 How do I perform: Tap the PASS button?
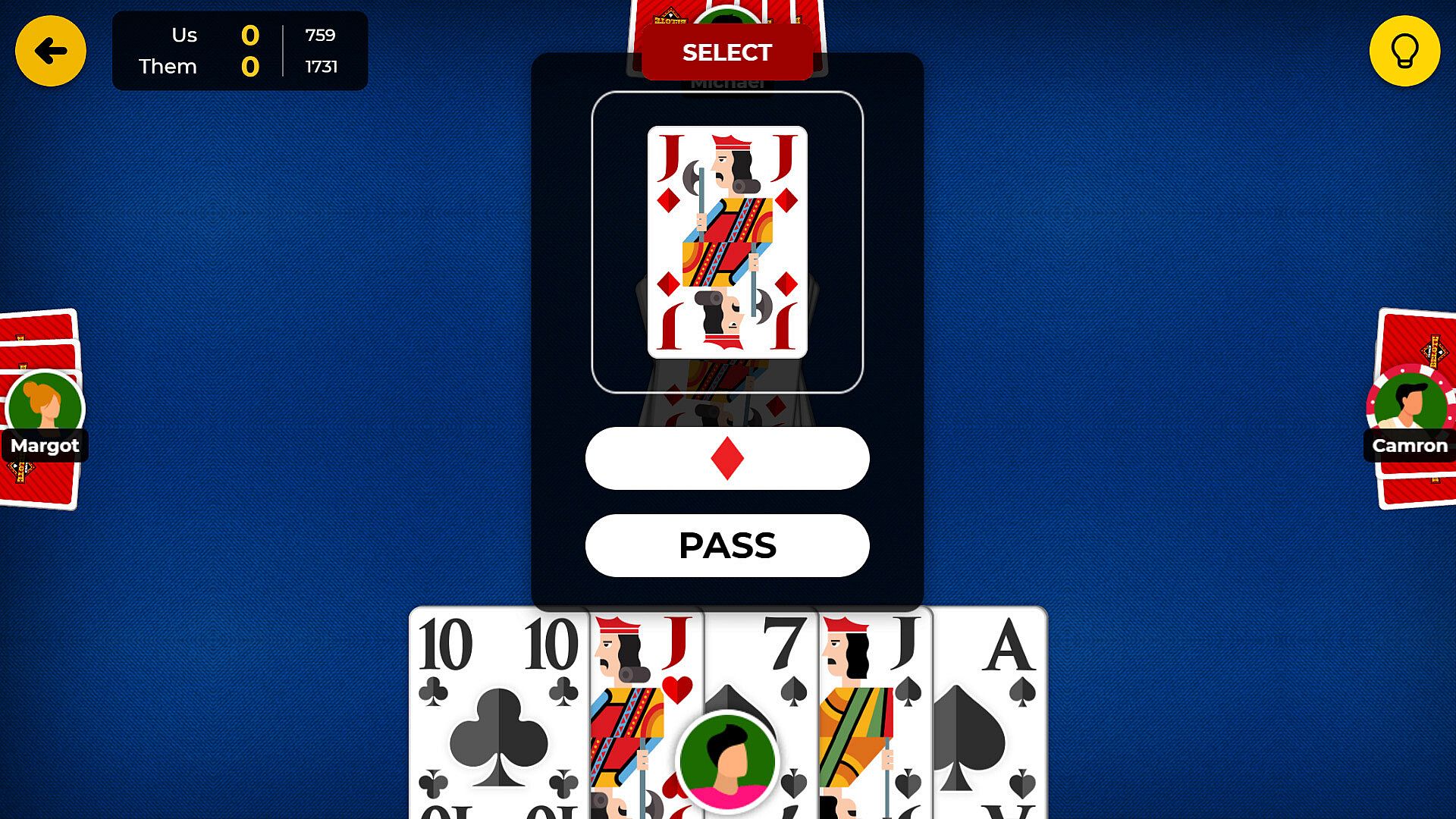click(727, 546)
